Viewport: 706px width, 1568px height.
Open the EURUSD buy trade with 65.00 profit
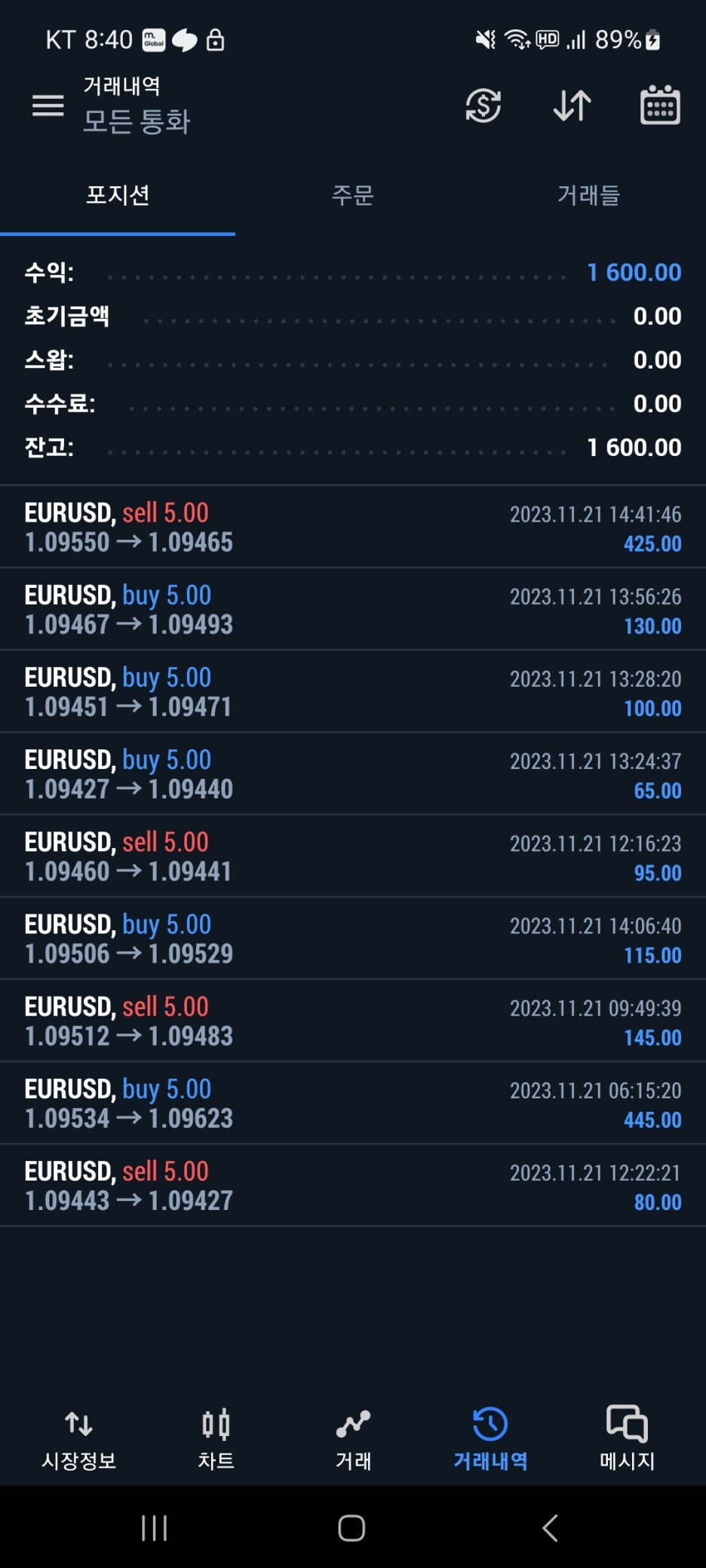(x=353, y=773)
